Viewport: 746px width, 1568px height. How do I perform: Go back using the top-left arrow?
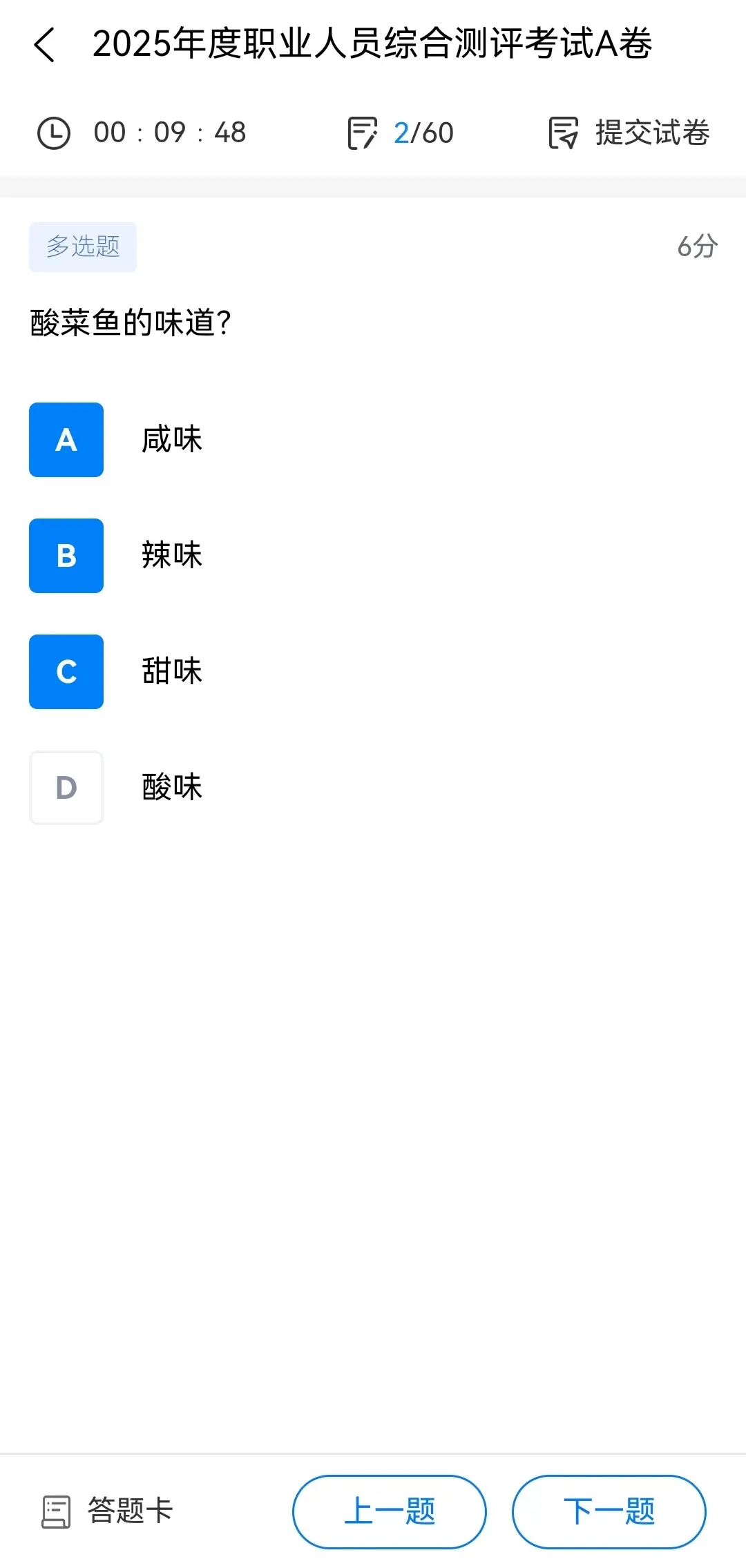coord(44,45)
